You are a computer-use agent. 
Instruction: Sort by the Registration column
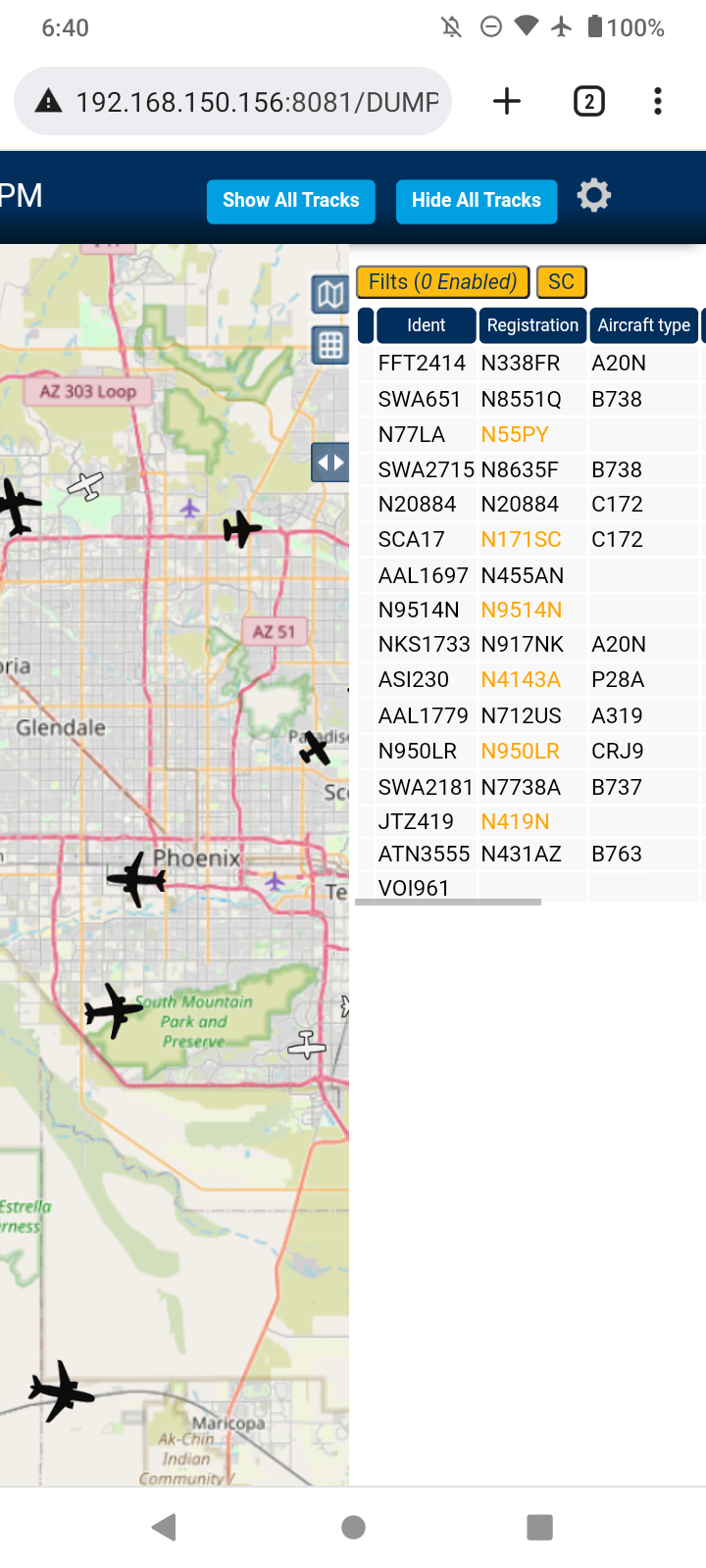click(532, 325)
